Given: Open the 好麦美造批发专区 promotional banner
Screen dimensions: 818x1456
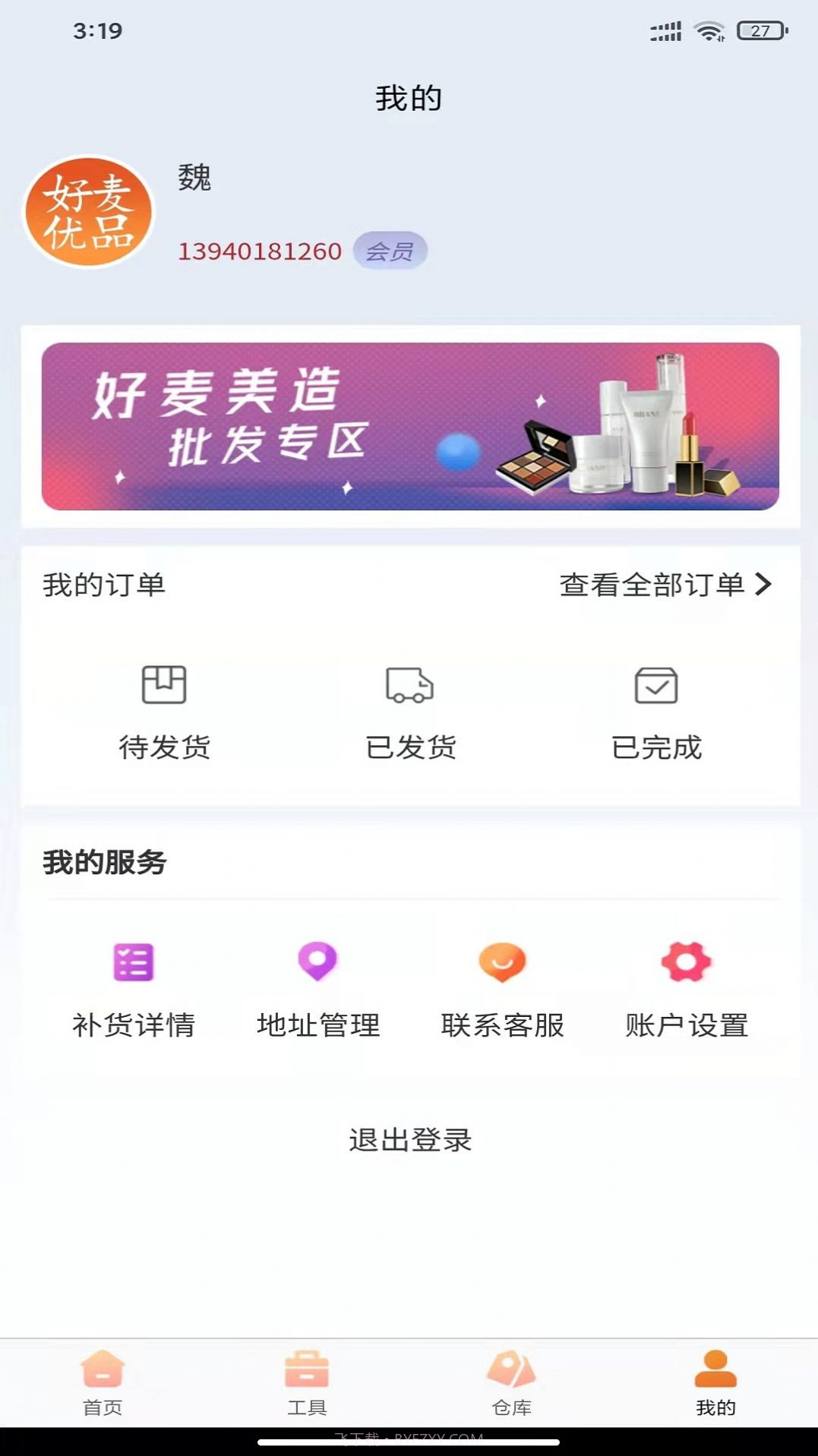Looking at the screenshot, I should 409,428.
